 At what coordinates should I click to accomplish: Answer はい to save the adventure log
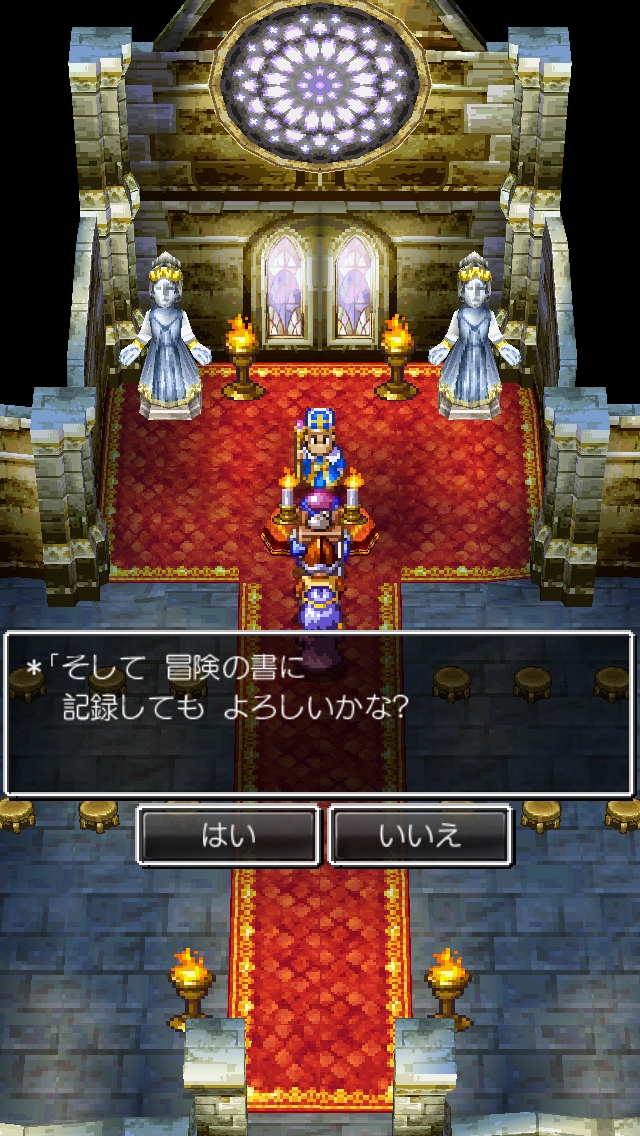click(x=228, y=836)
